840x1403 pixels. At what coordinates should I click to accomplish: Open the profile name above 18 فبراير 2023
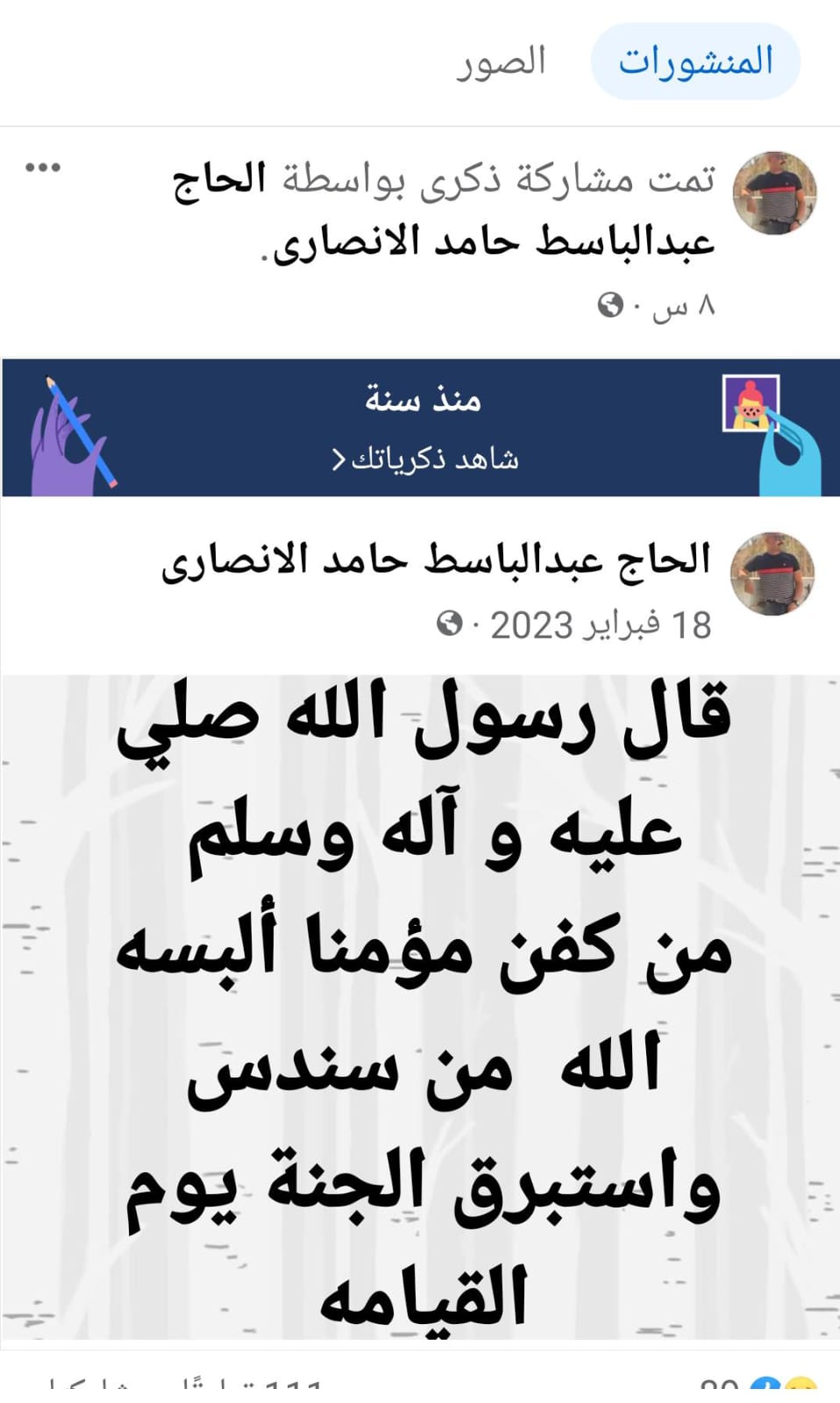(435, 560)
